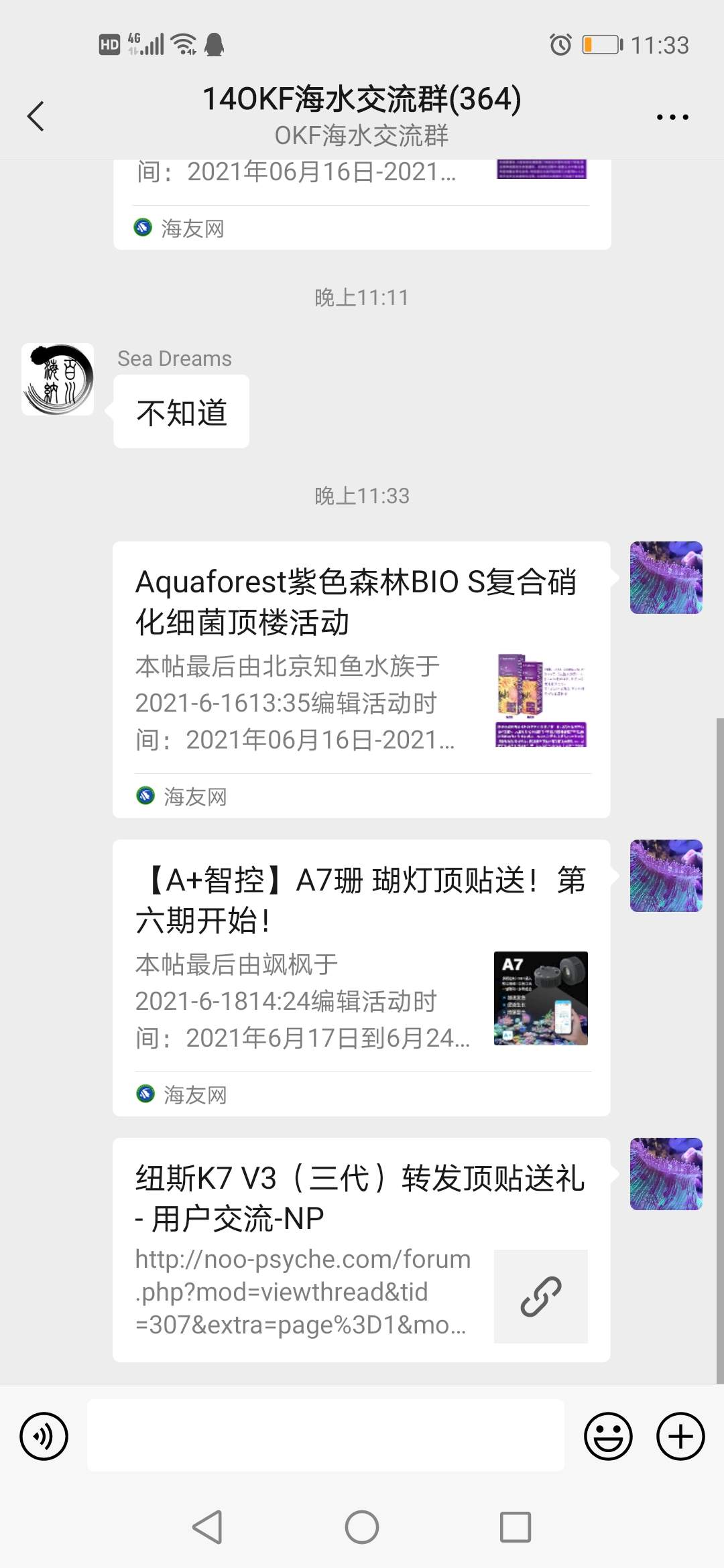Go to the system home screen

(362, 1527)
